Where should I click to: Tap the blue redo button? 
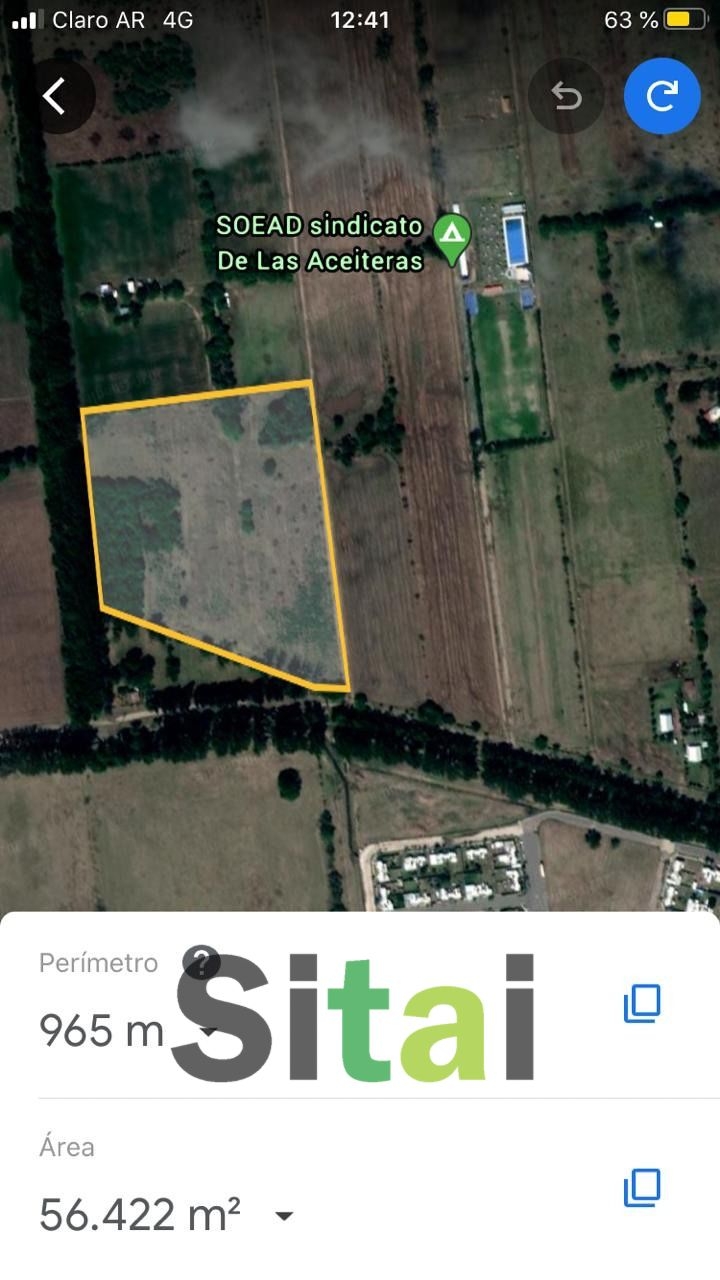tap(661, 96)
